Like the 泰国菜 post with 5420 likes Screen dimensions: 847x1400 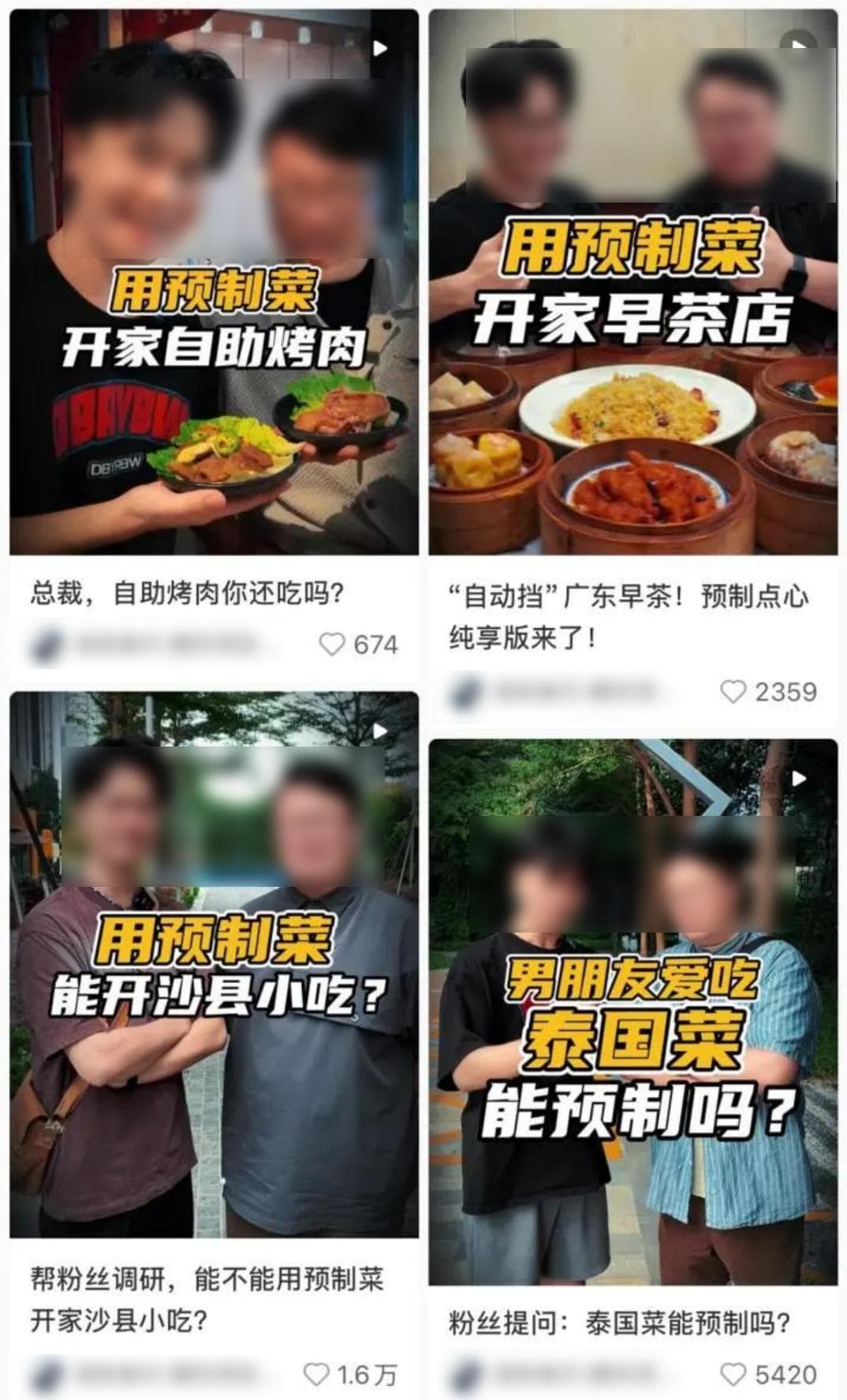click(733, 1375)
